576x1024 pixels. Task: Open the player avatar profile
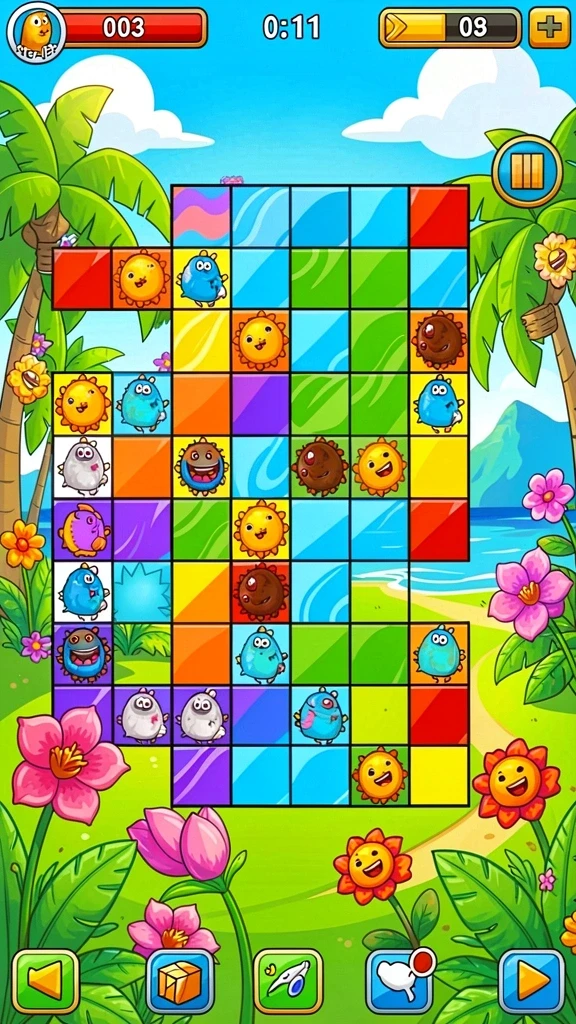pos(36,31)
